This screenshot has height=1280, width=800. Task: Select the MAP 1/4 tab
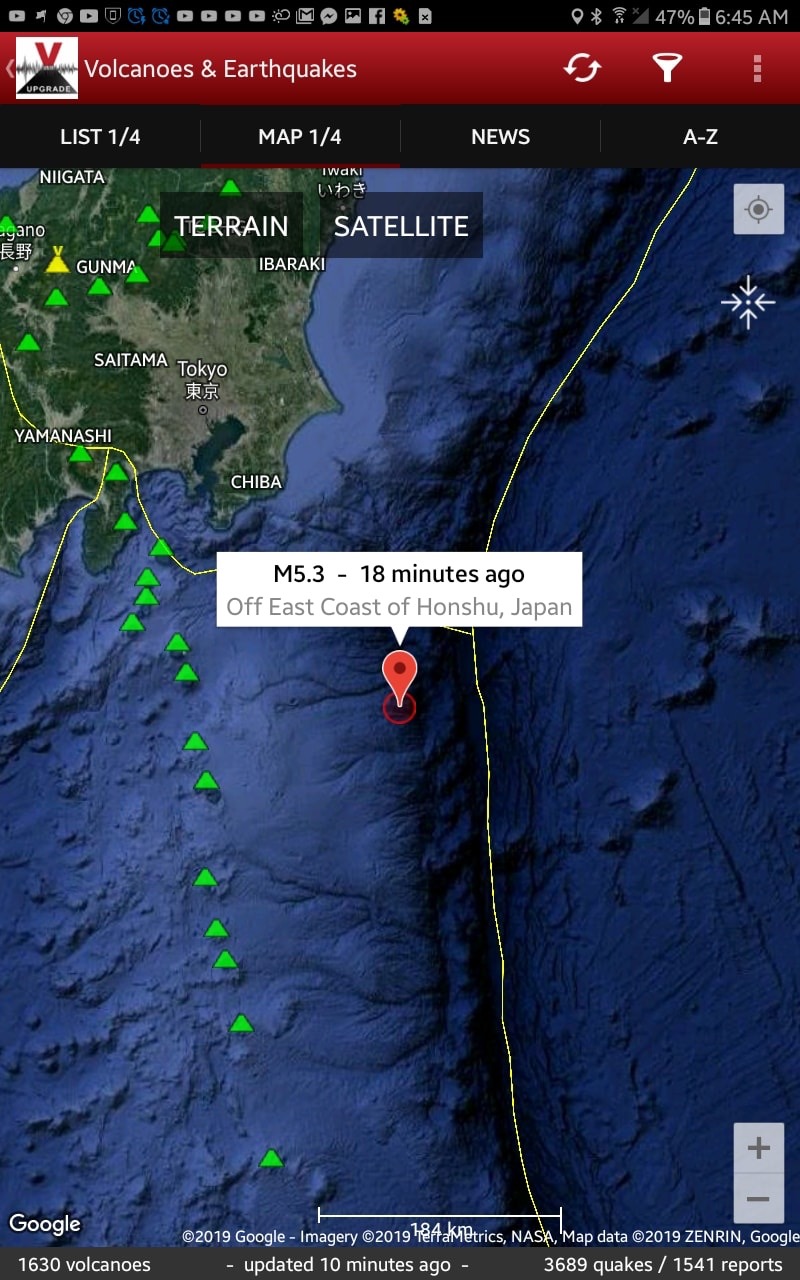pos(300,137)
